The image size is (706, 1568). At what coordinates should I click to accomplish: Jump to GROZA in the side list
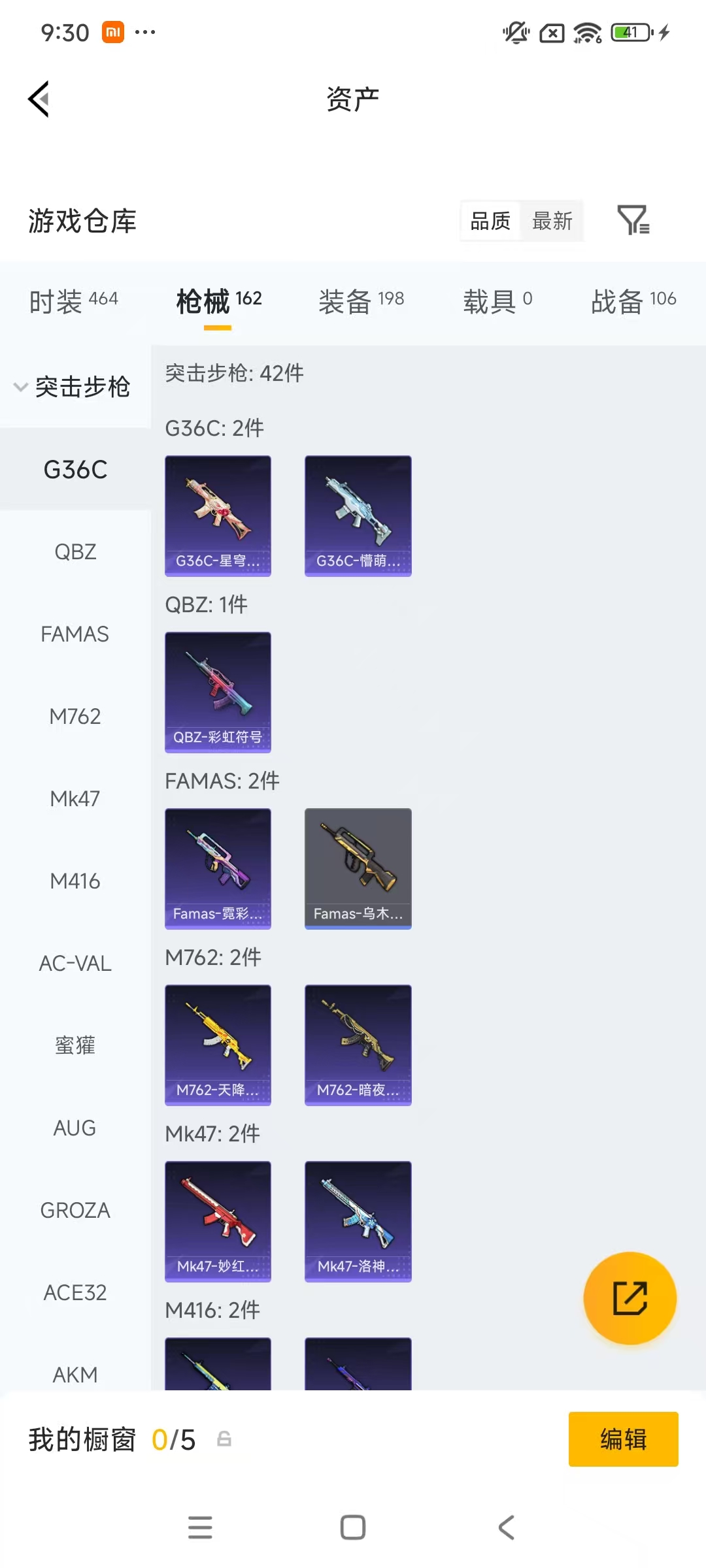coord(75,1211)
